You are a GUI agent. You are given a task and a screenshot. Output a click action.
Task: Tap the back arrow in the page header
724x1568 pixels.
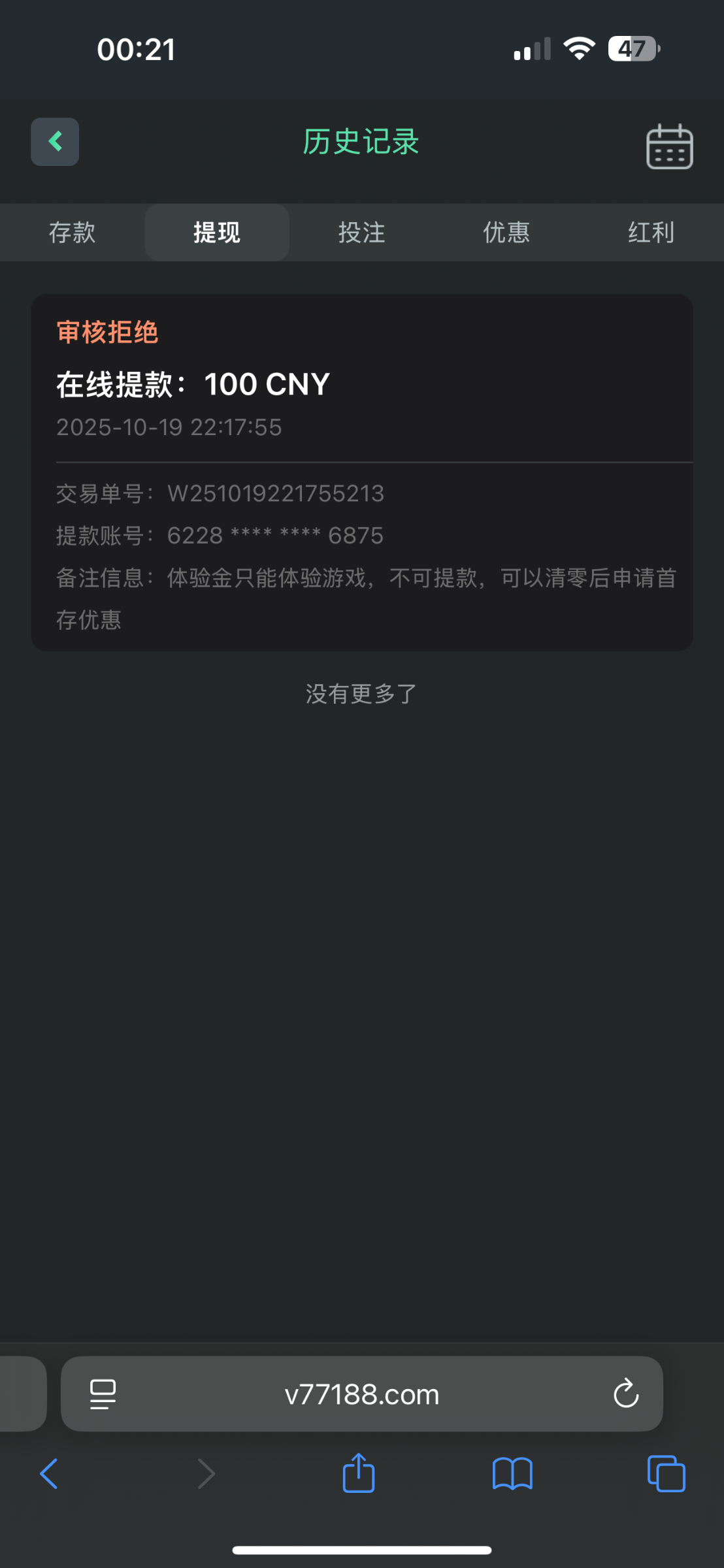(x=54, y=142)
